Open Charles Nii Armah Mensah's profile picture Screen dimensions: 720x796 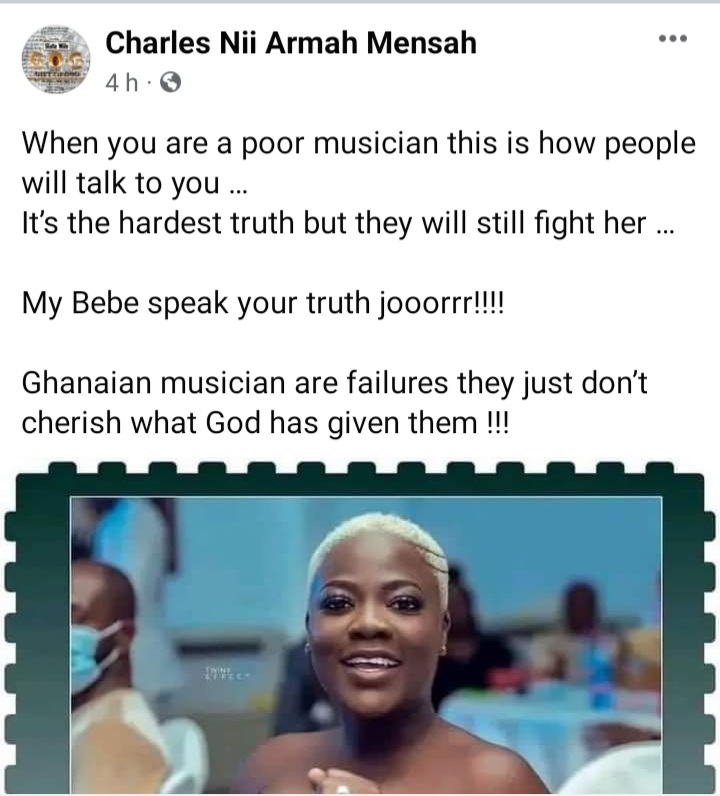(54, 62)
